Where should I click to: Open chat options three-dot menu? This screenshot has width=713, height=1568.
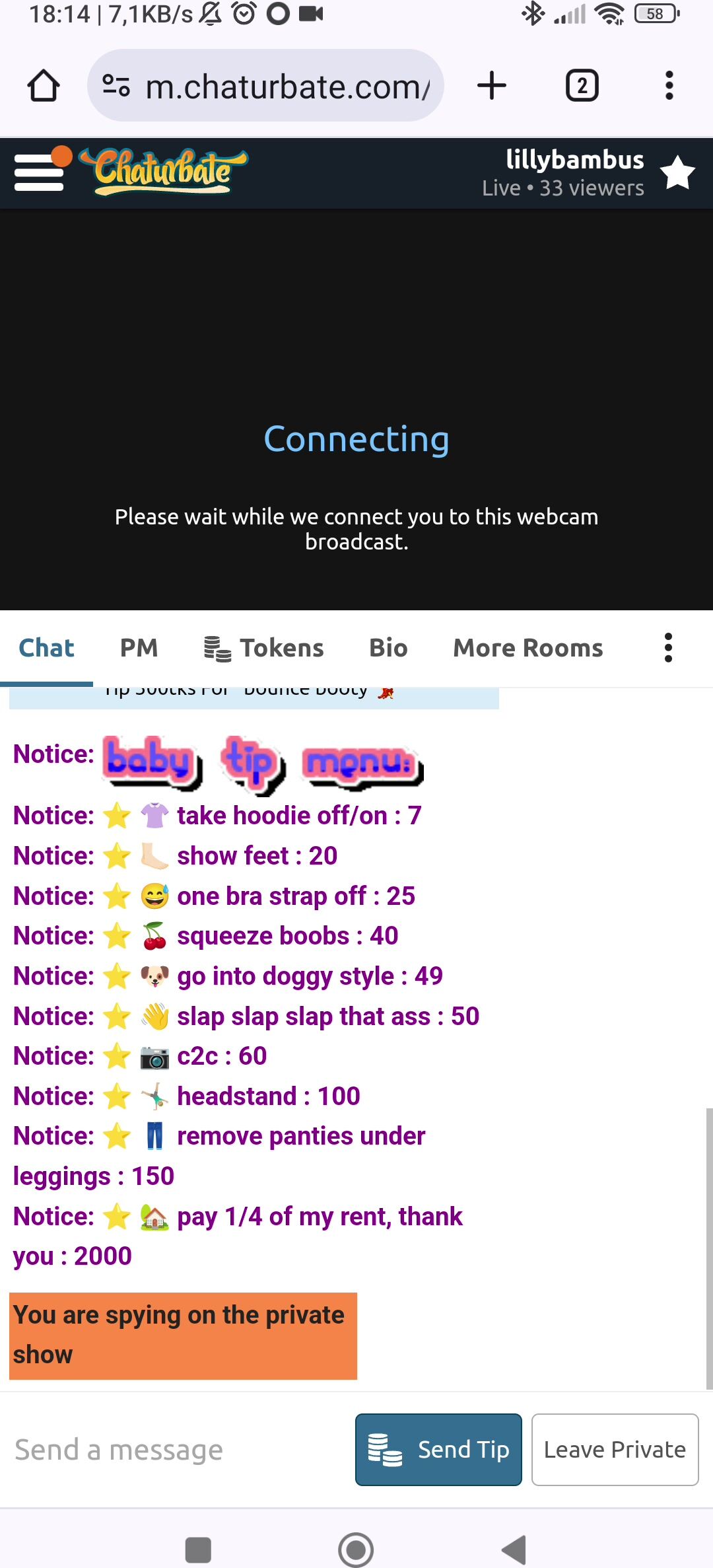coord(669,648)
